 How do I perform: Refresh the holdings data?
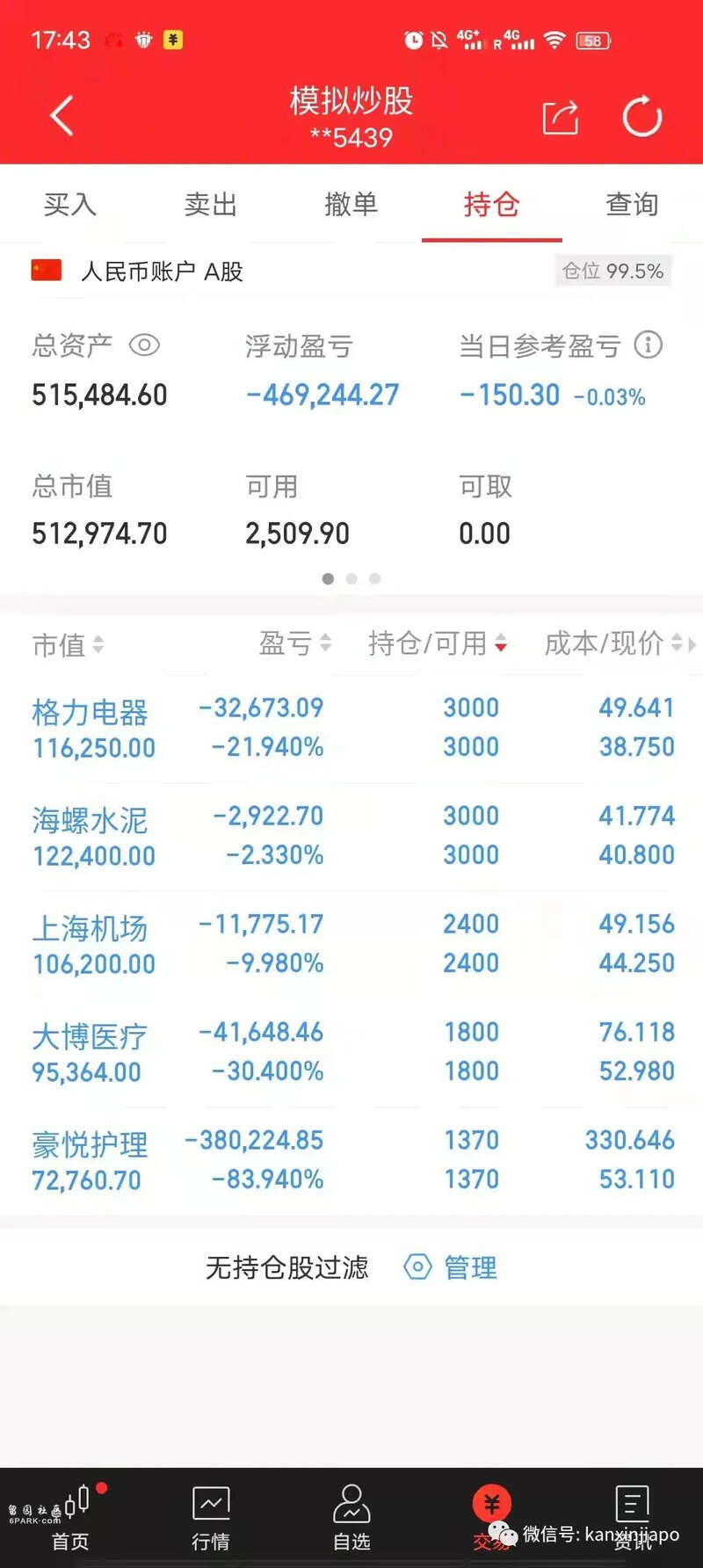pos(642,116)
